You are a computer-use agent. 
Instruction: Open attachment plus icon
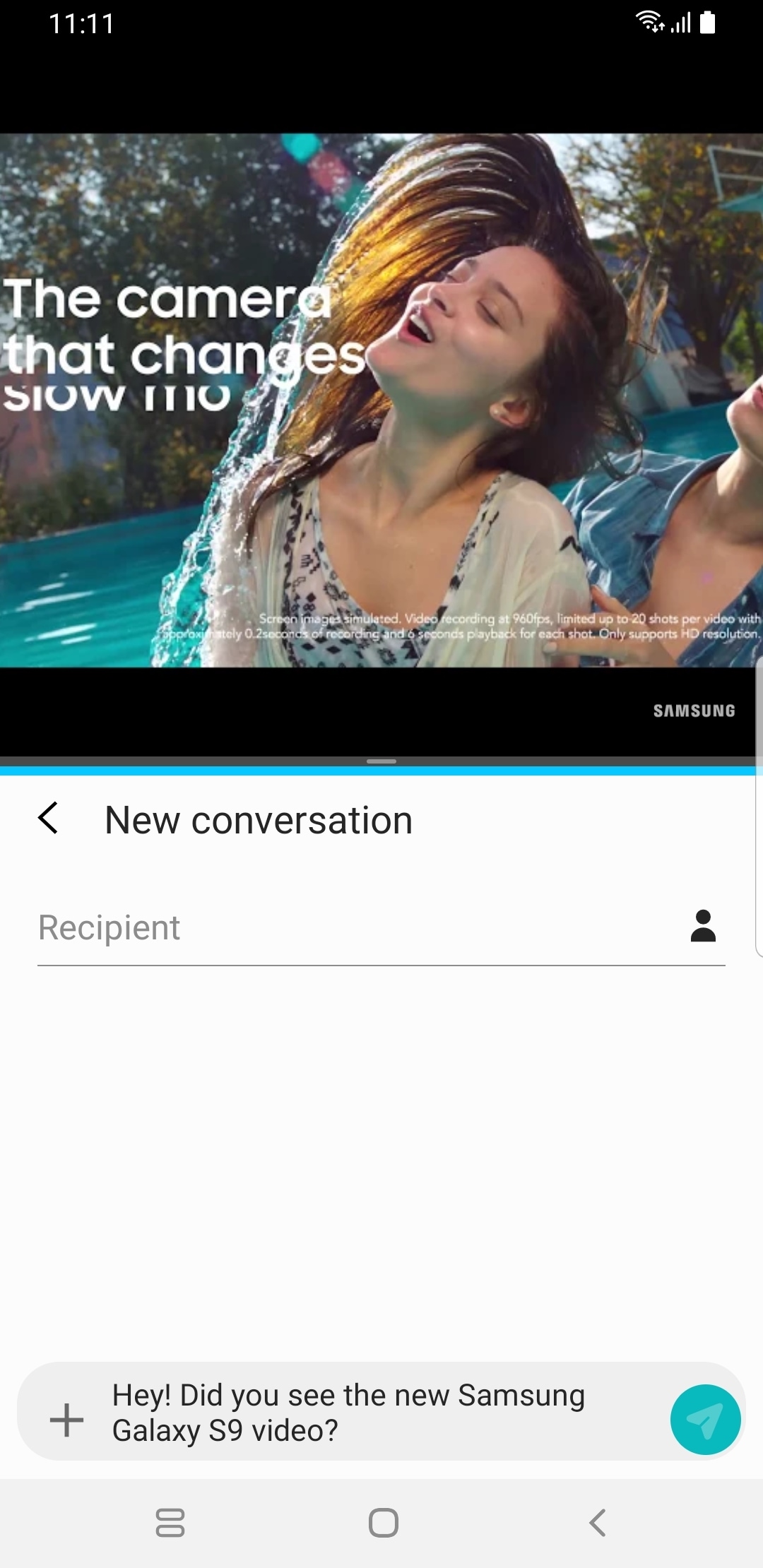pos(67,1420)
